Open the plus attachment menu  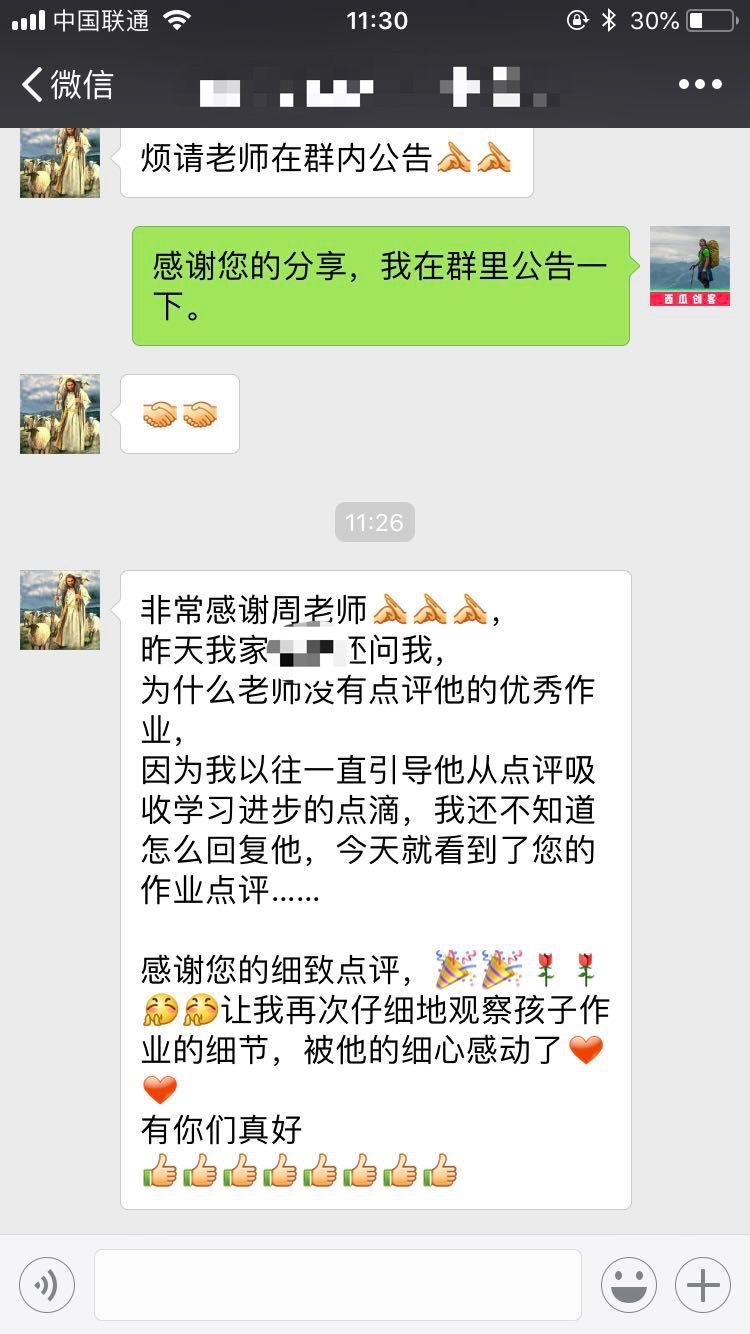[703, 1285]
